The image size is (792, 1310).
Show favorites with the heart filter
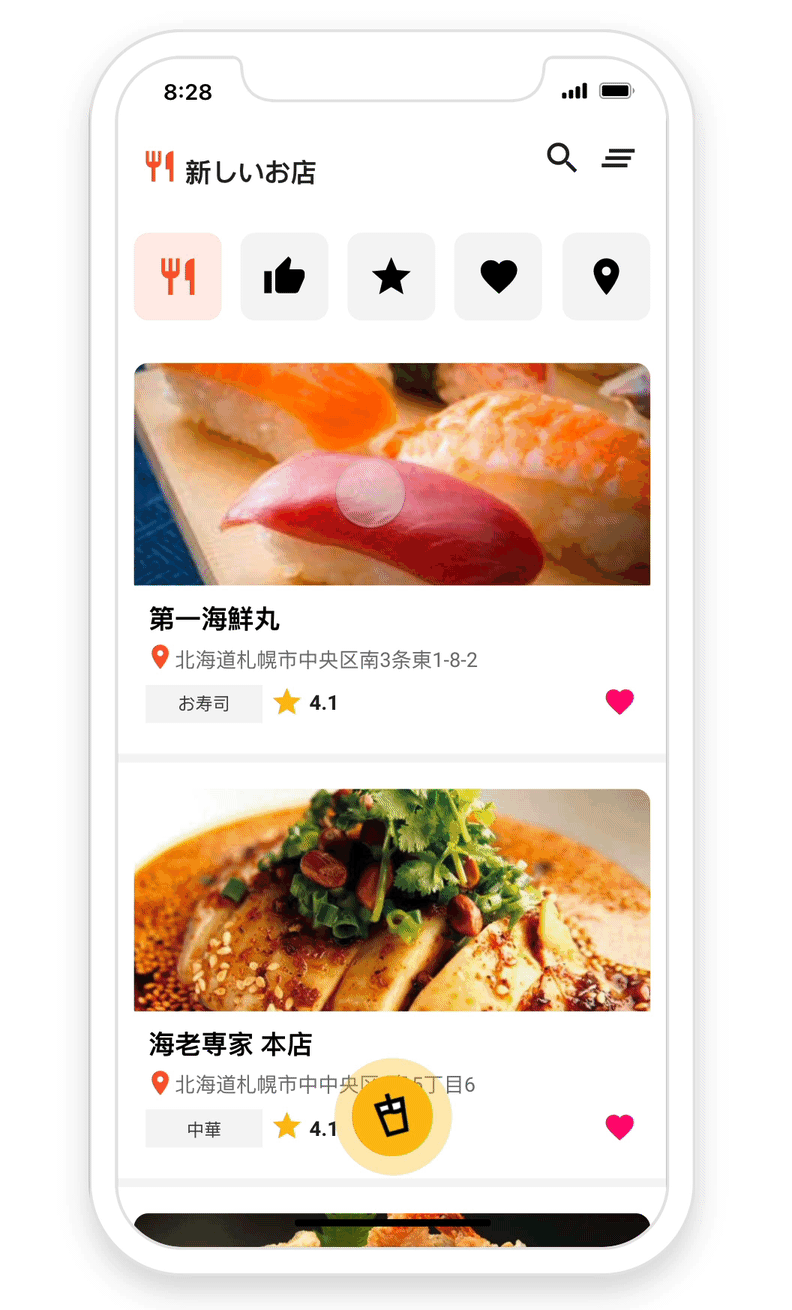pyautogui.click(x=498, y=276)
